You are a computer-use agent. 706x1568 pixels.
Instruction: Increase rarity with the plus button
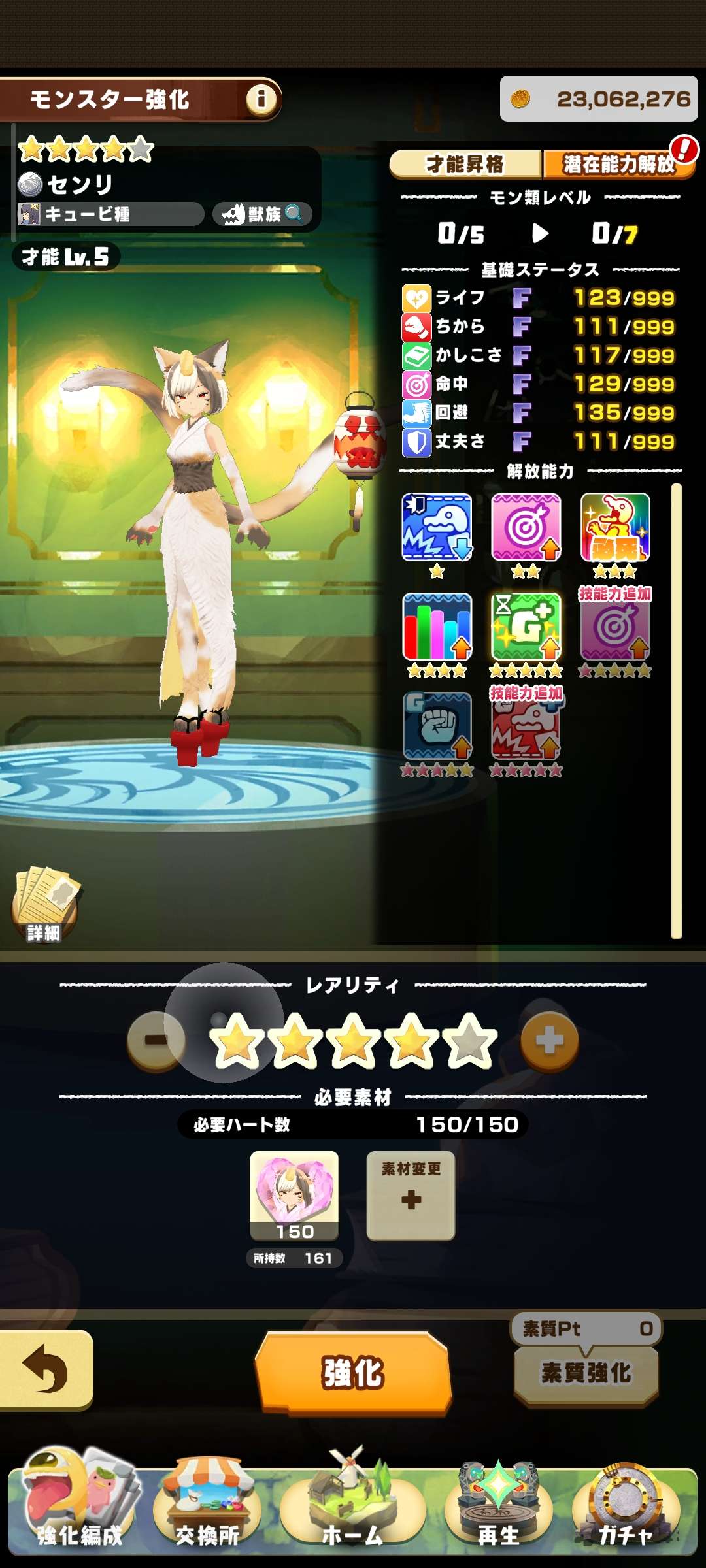tap(549, 1041)
